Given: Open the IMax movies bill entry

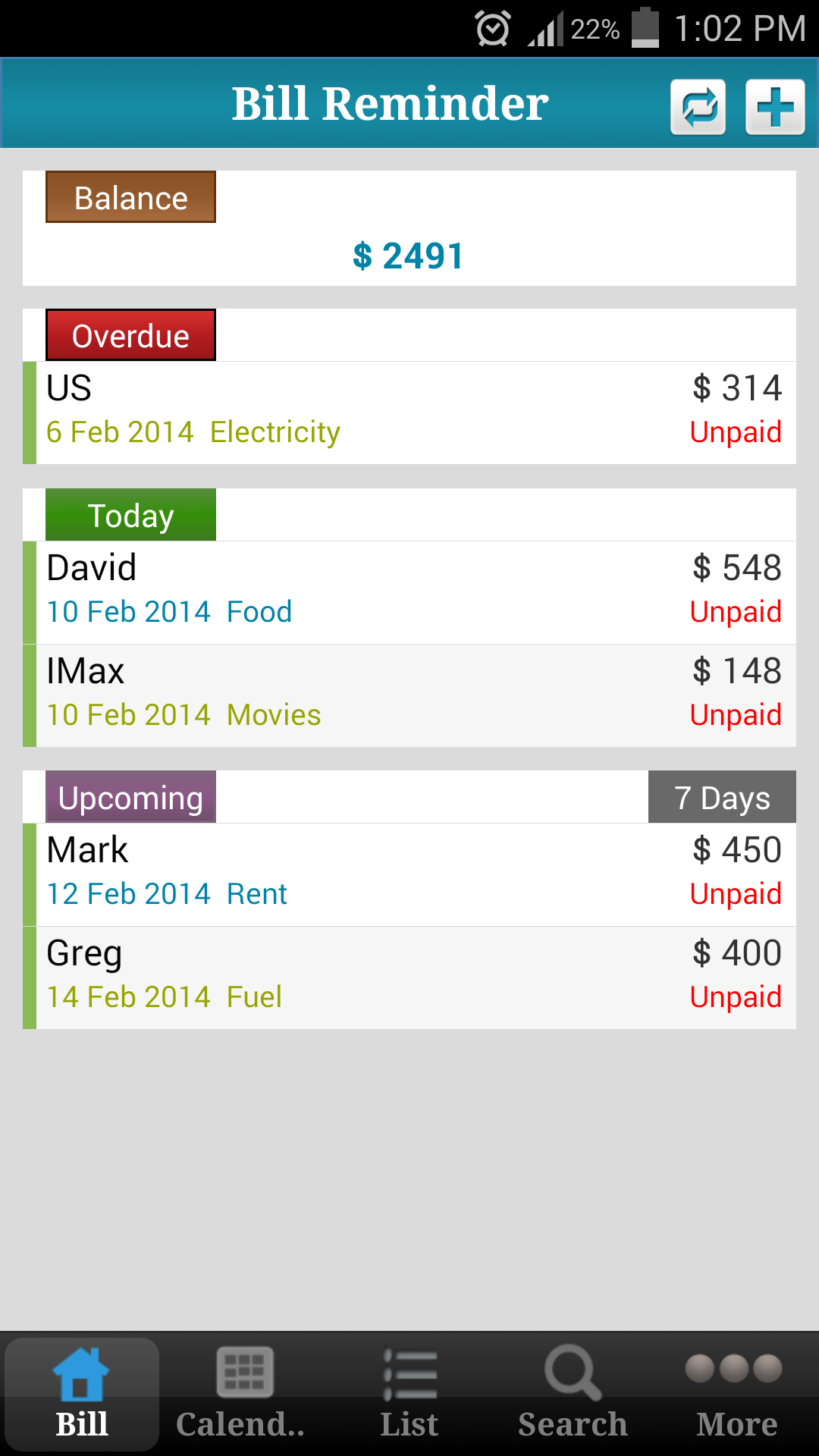Looking at the screenshot, I should [x=409, y=692].
